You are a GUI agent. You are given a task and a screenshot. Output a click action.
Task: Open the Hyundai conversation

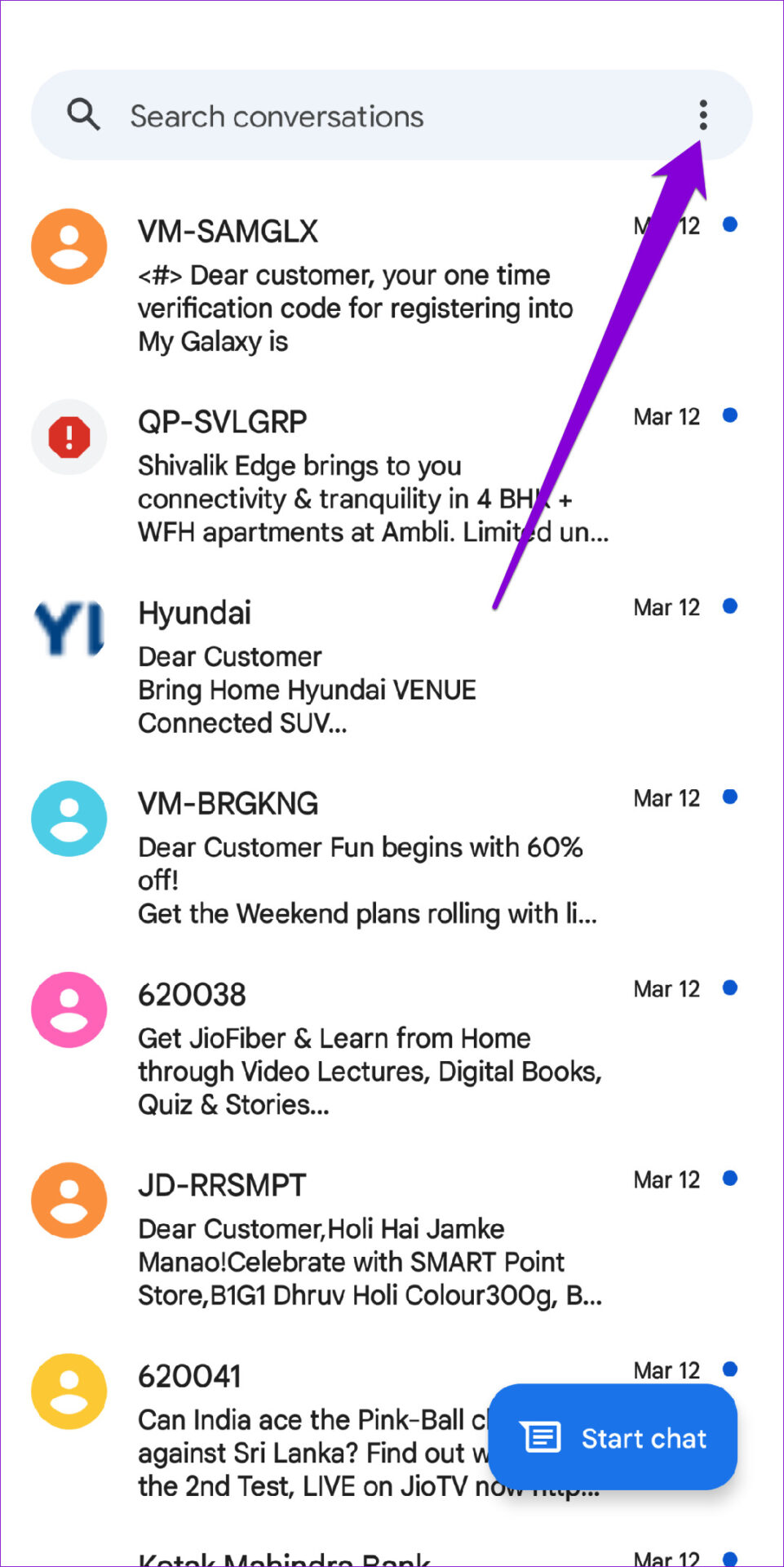coord(392,667)
